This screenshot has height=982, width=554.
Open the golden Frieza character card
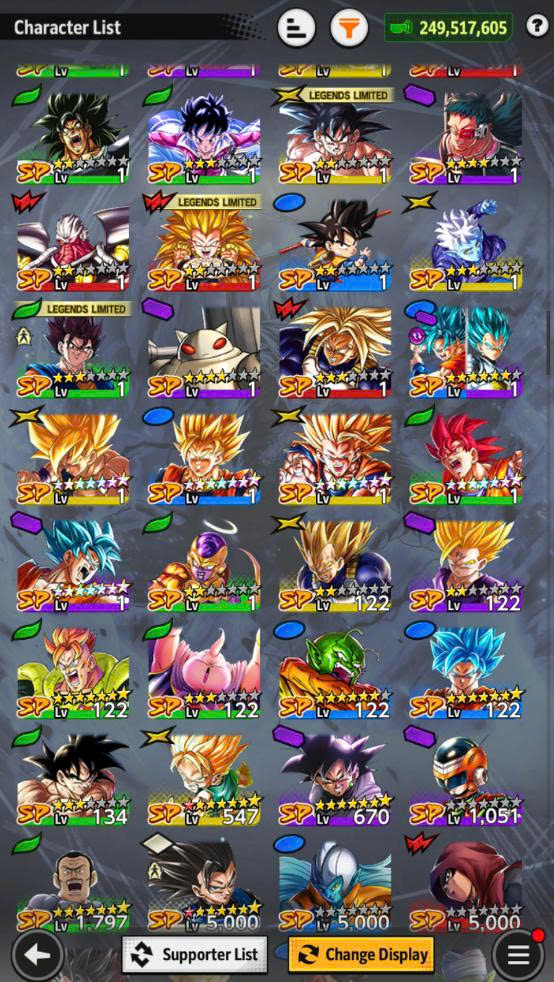204,566
